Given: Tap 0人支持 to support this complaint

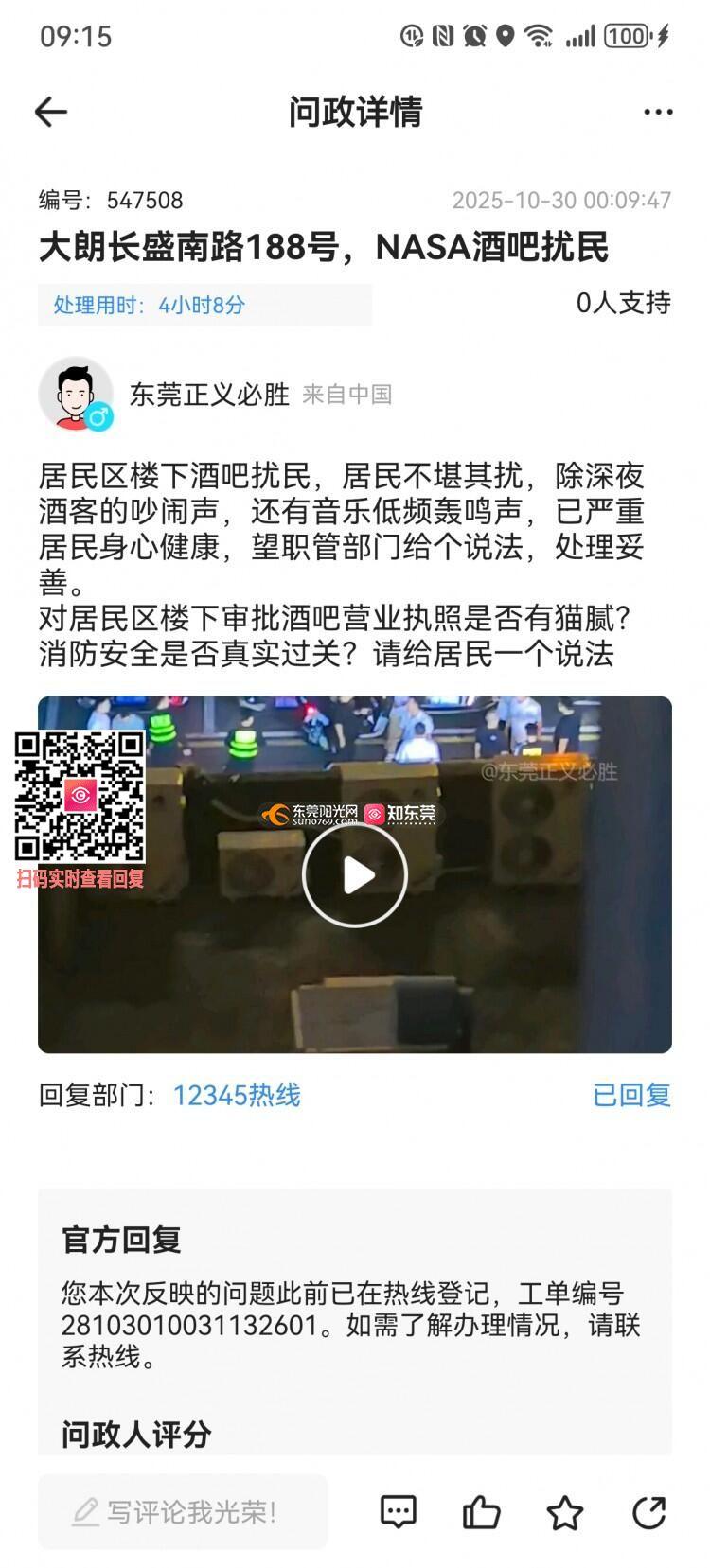Looking at the screenshot, I should click(x=623, y=303).
